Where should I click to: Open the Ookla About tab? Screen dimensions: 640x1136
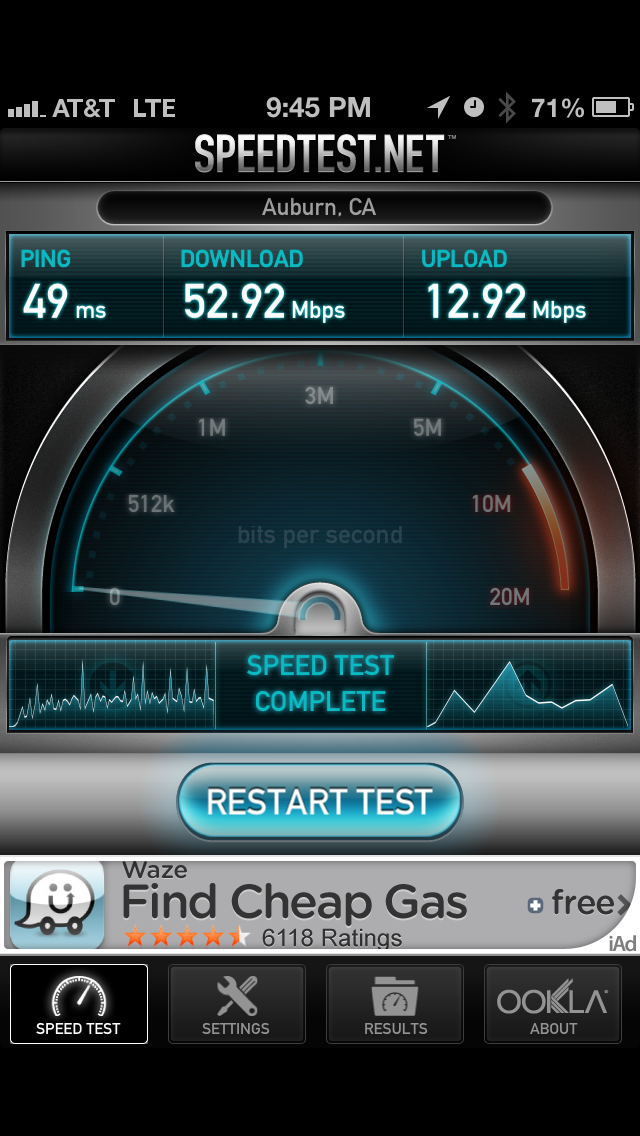(x=553, y=1003)
